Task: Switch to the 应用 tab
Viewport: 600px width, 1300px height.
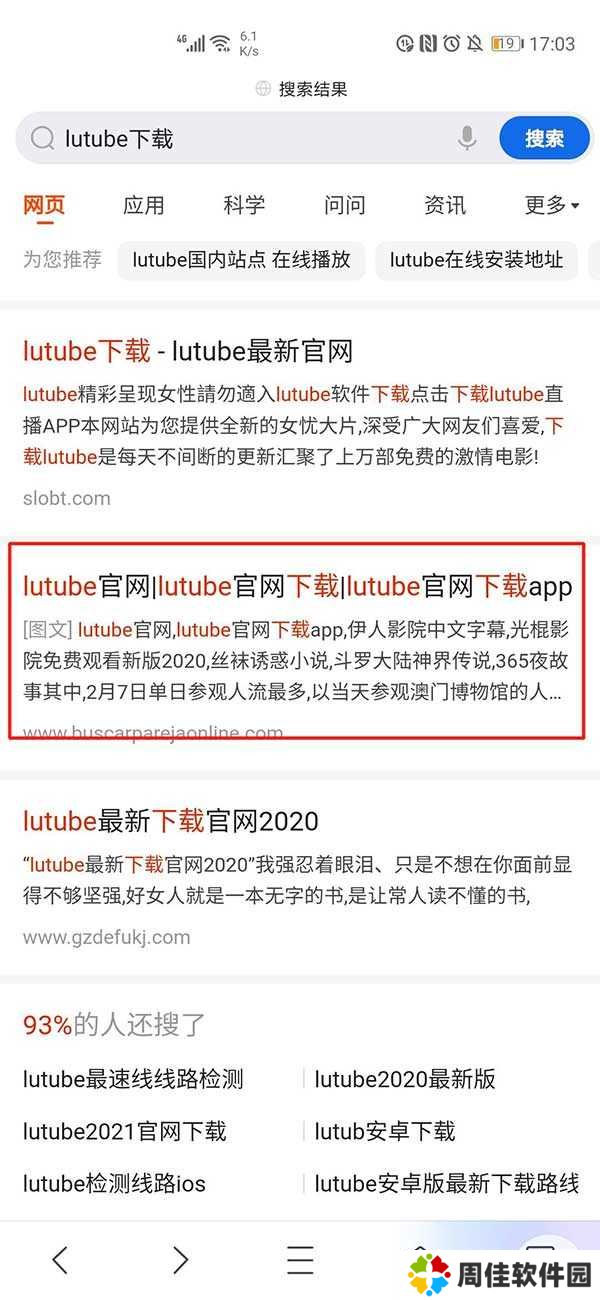Action: click(144, 205)
